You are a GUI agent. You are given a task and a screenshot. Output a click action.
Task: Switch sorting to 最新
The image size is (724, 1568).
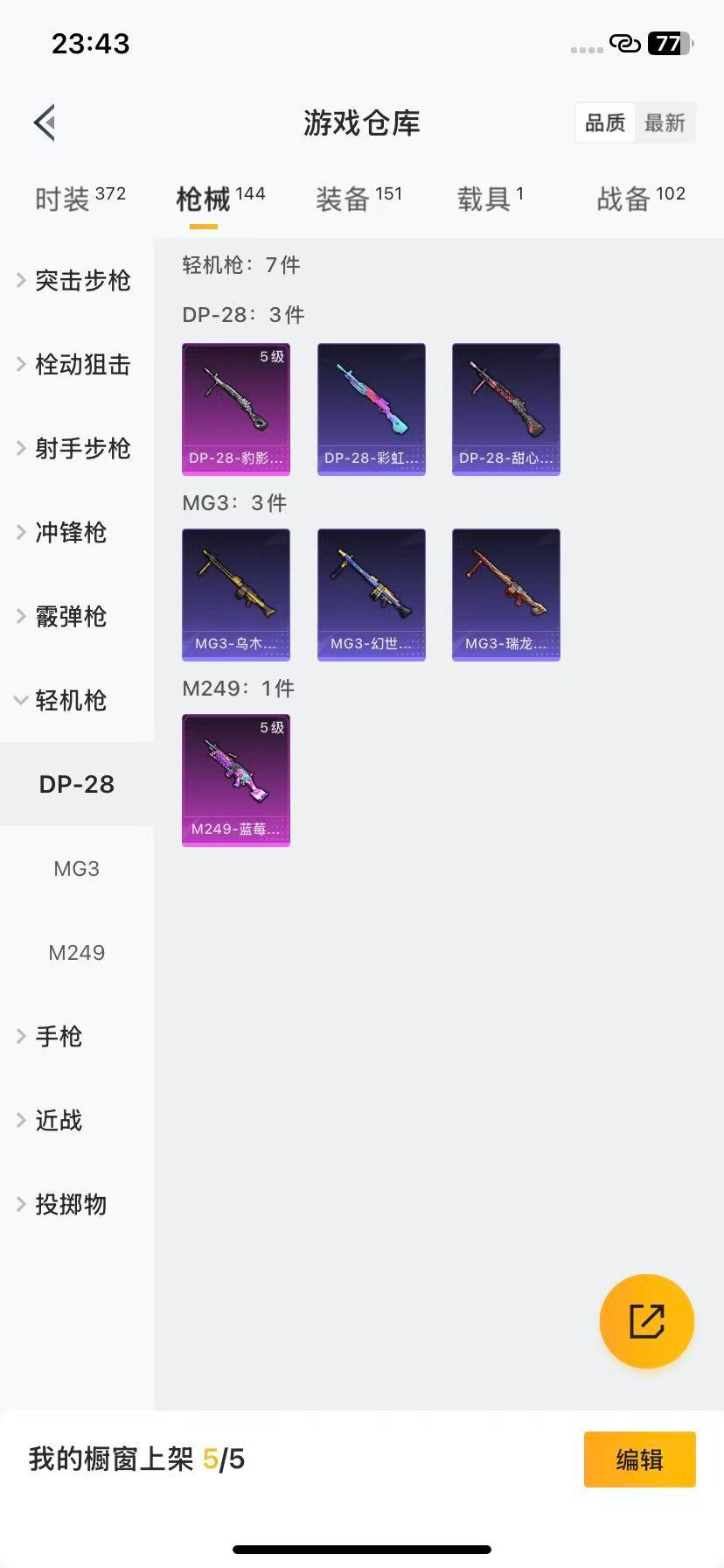click(665, 122)
